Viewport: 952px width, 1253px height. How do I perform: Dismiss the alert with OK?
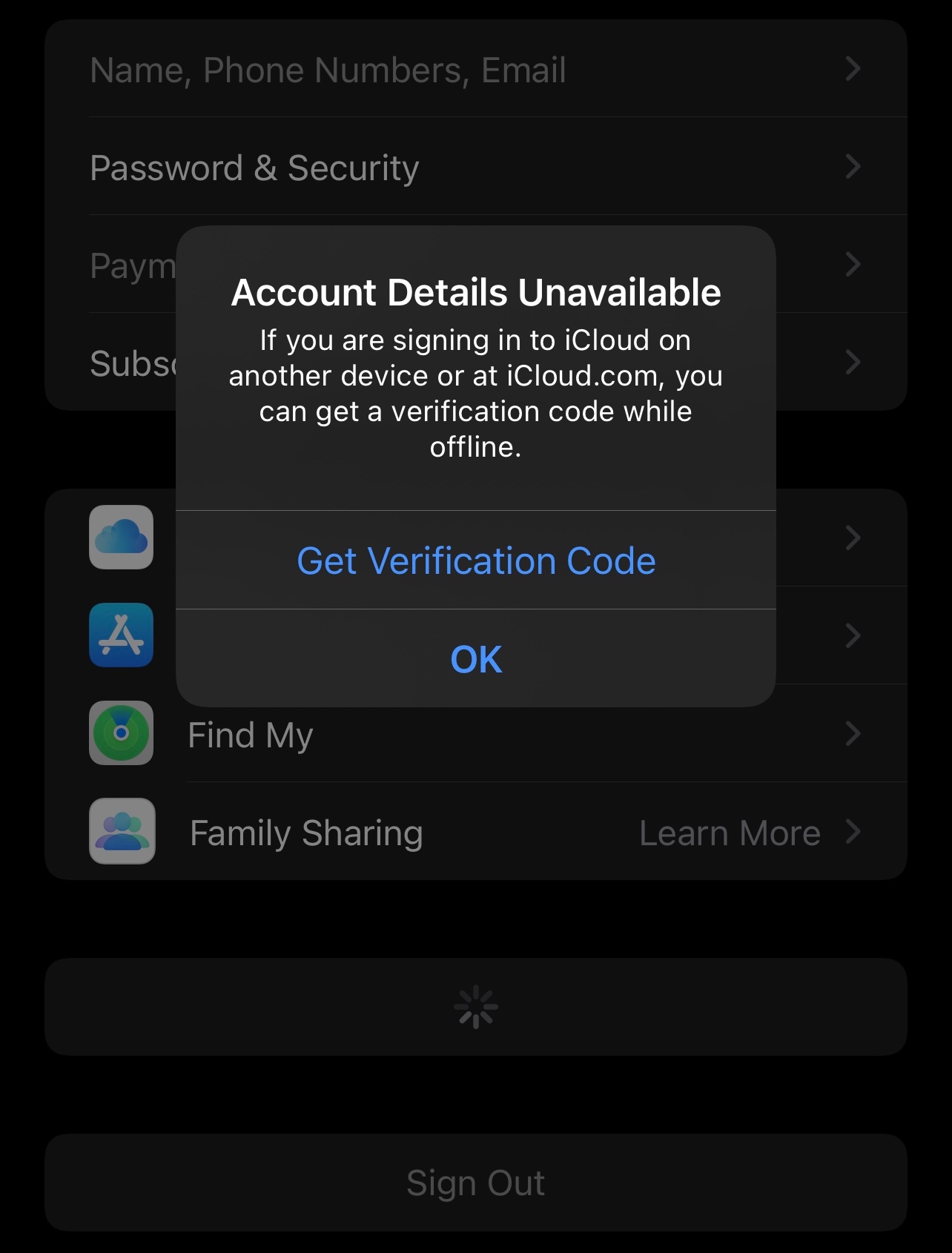click(476, 658)
